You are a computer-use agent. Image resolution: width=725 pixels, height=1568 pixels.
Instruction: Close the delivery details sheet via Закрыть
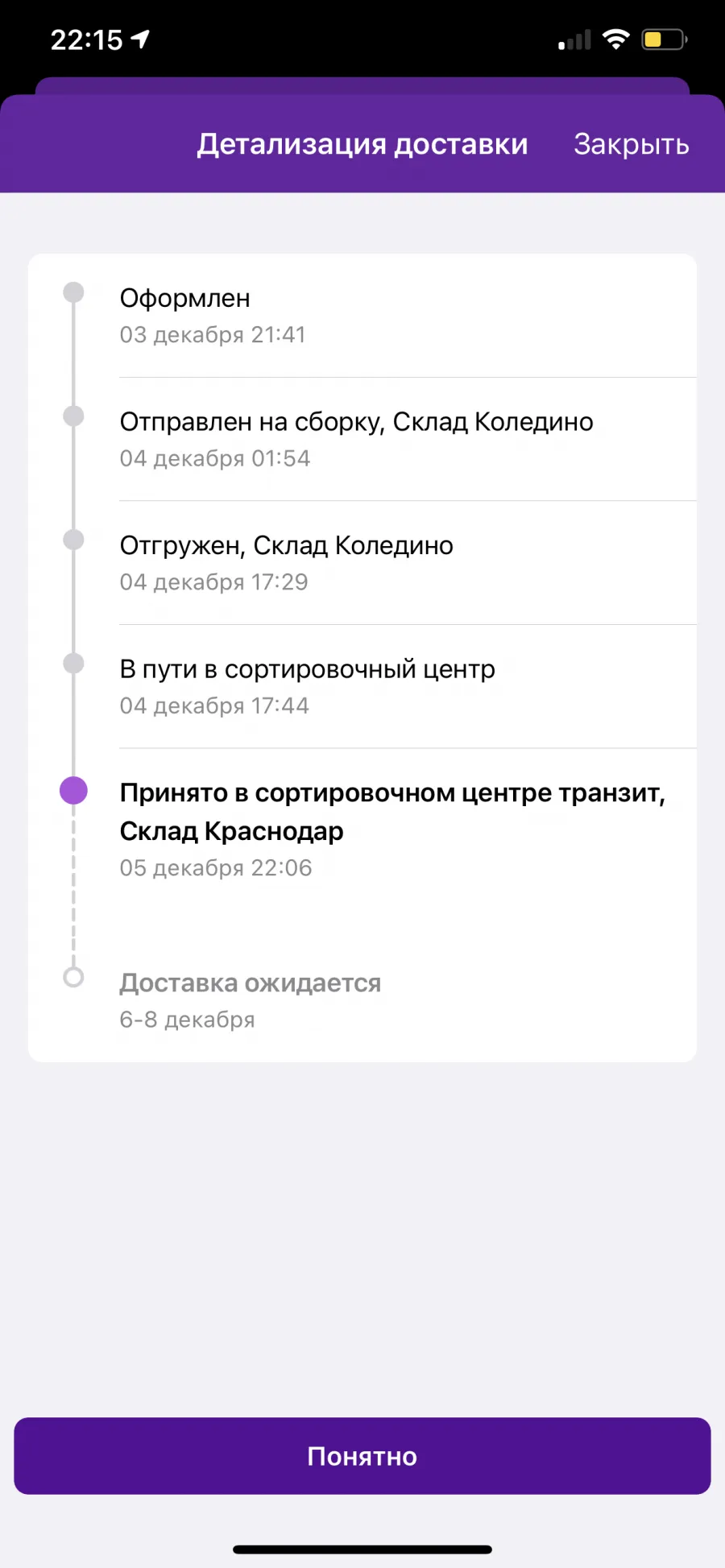(631, 145)
